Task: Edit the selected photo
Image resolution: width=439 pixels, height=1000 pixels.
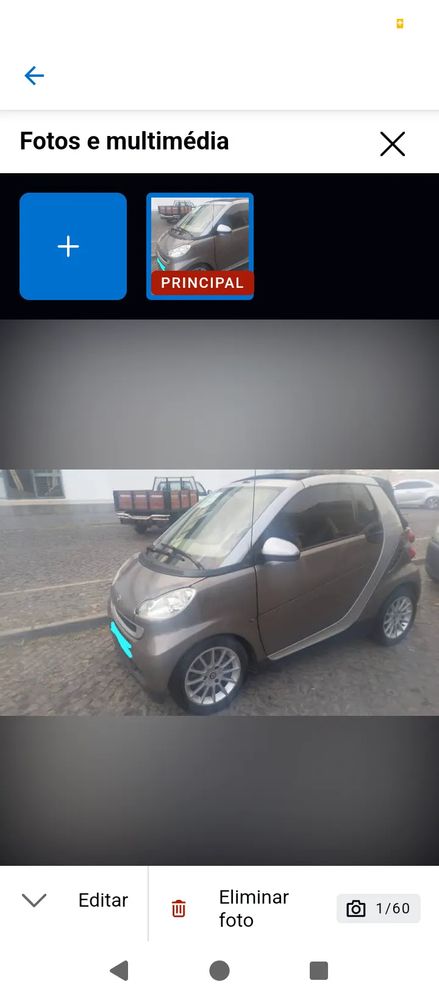Action: click(103, 900)
